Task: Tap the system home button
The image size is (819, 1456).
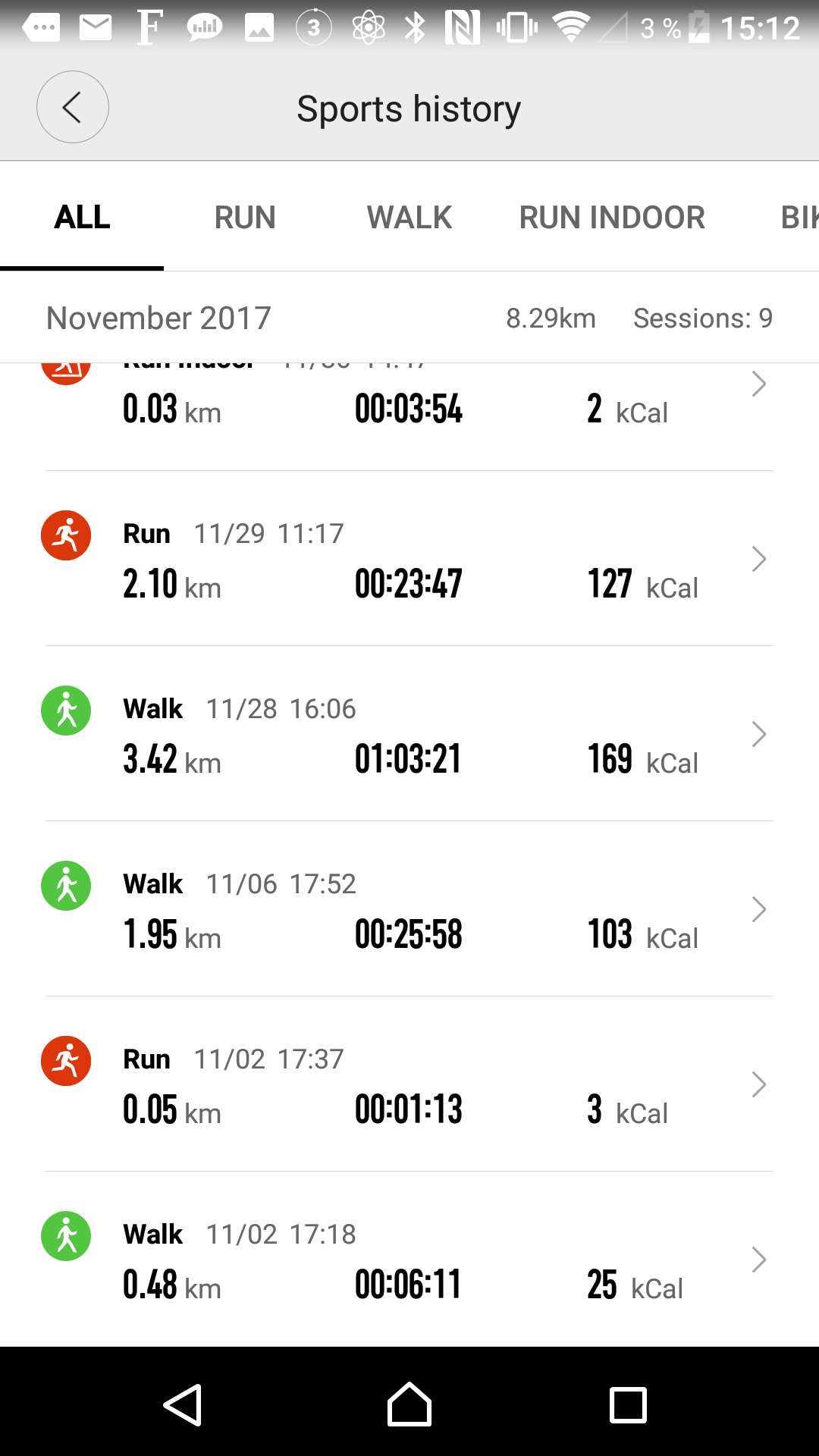Action: (409, 1404)
